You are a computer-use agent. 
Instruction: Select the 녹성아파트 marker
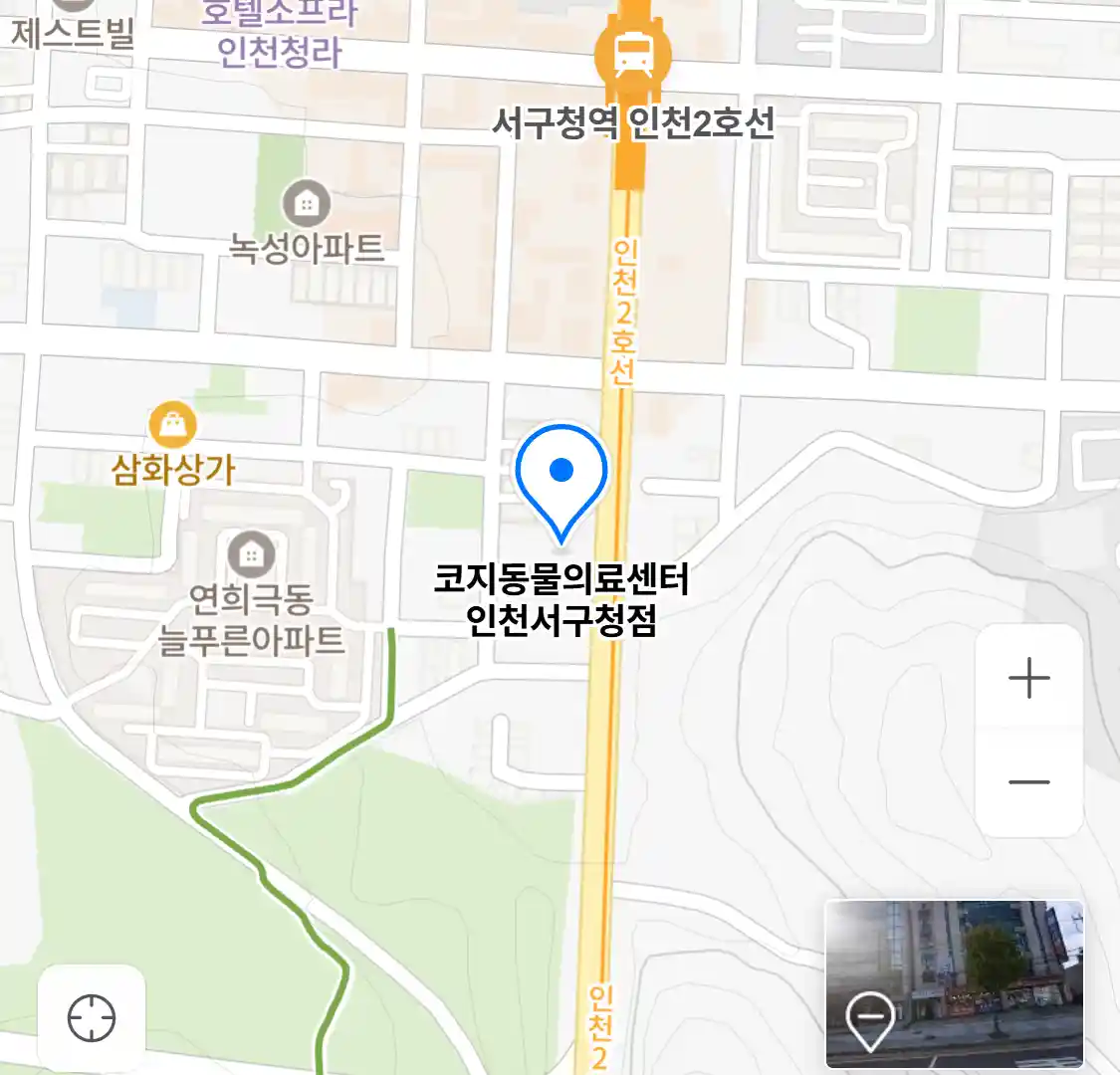point(307,205)
